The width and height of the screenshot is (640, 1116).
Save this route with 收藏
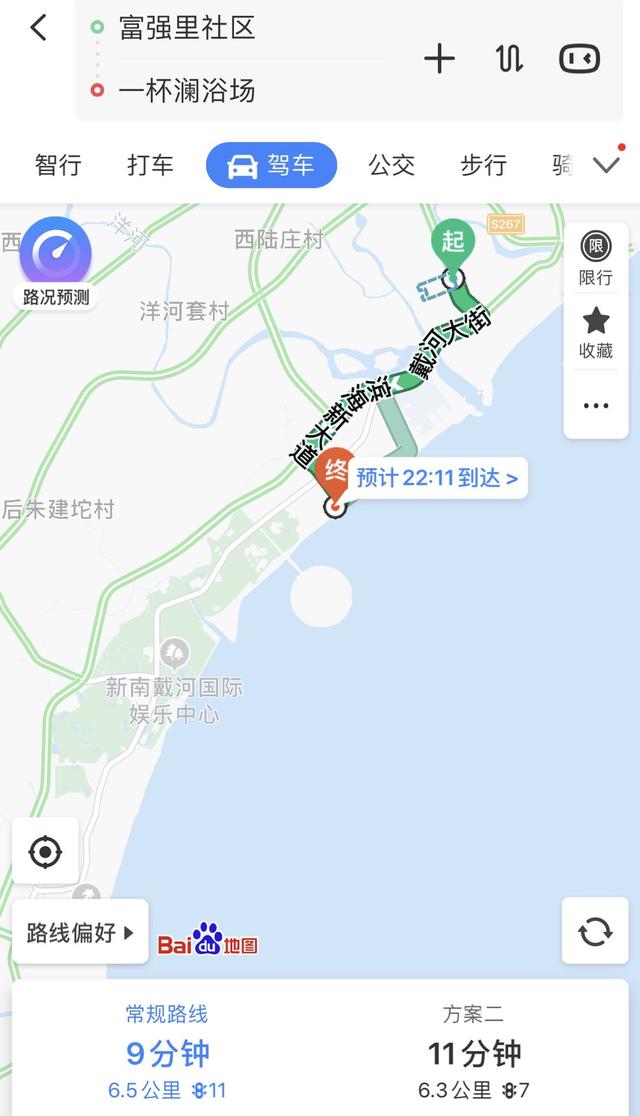tap(596, 333)
